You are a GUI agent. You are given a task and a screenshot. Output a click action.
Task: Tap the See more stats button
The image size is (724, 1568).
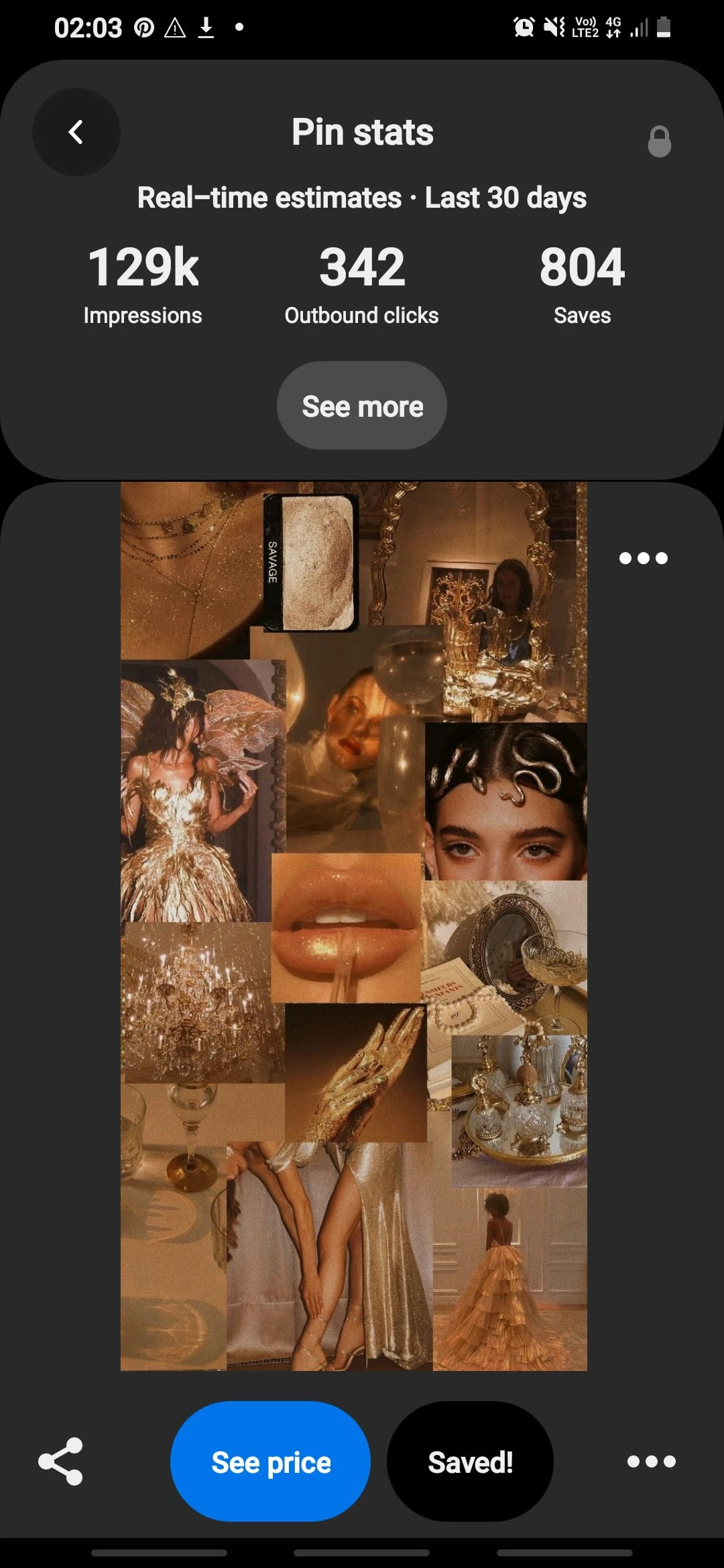tap(362, 406)
